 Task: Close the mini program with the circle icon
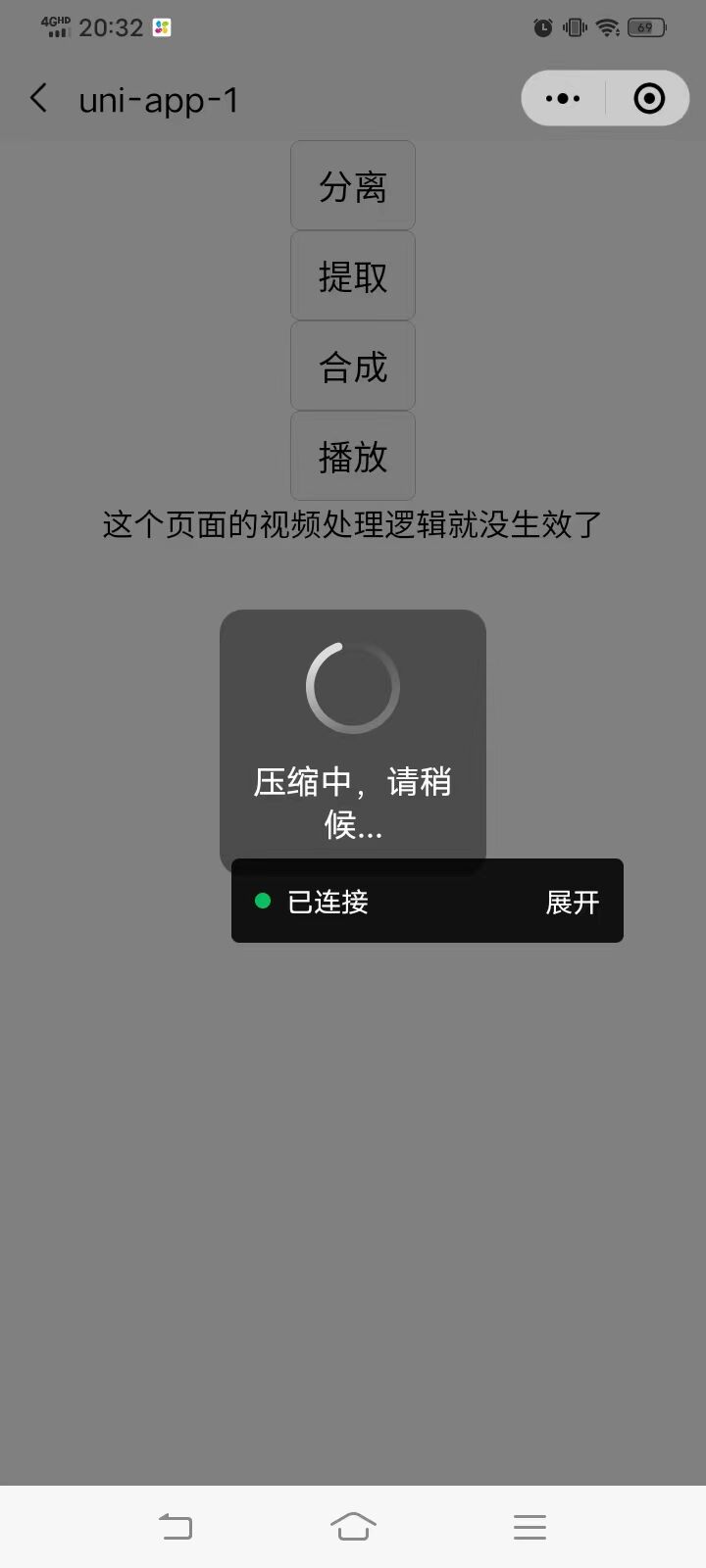tap(648, 98)
